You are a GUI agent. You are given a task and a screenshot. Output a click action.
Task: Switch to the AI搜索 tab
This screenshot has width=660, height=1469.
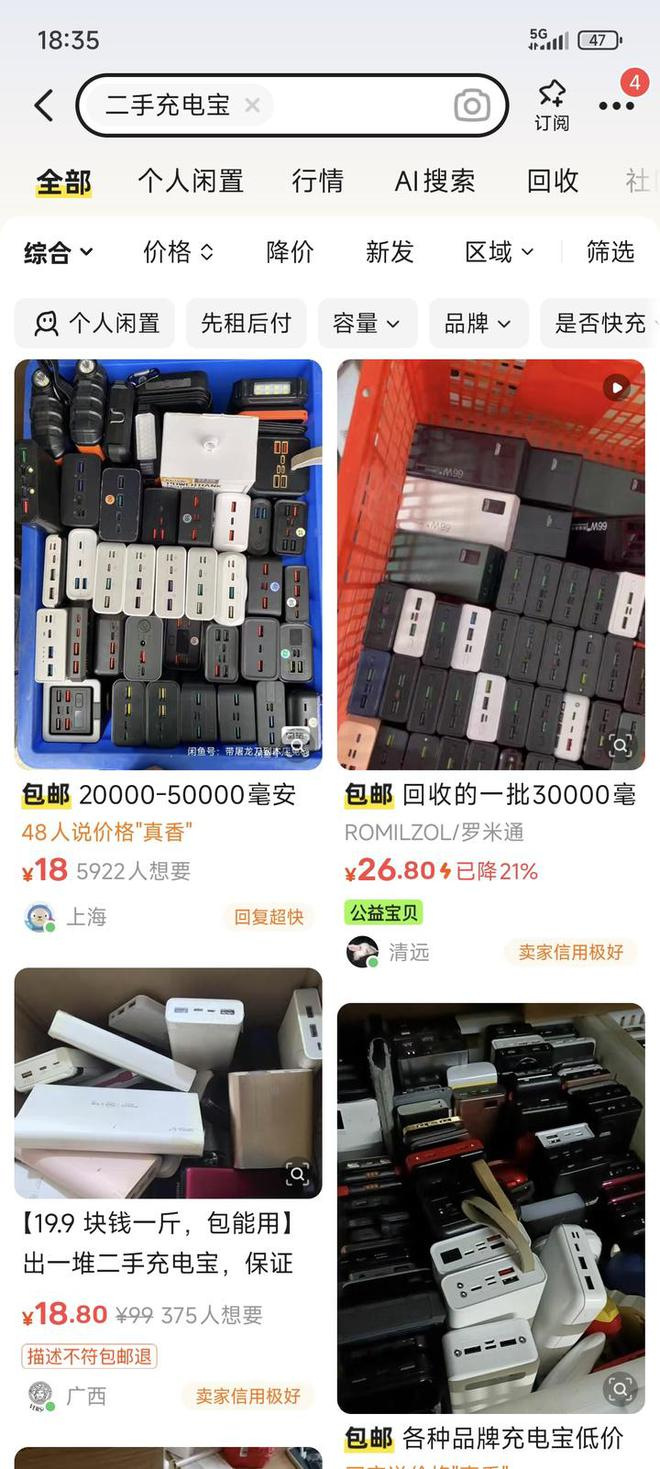(435, 181)
